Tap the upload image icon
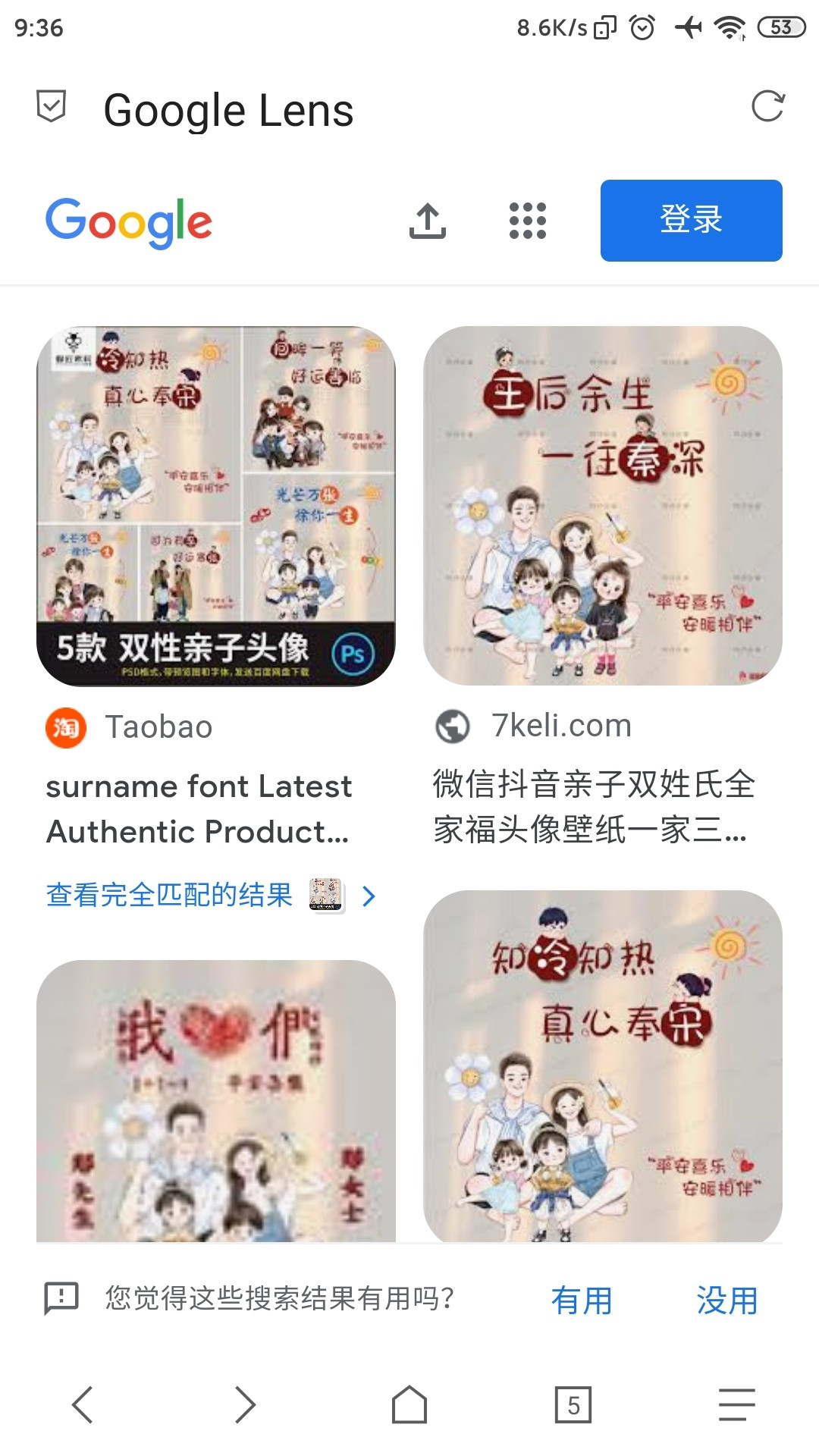The width and height of the screenshot is (819, 1456). pyautogui.click(x=428, y=221)
